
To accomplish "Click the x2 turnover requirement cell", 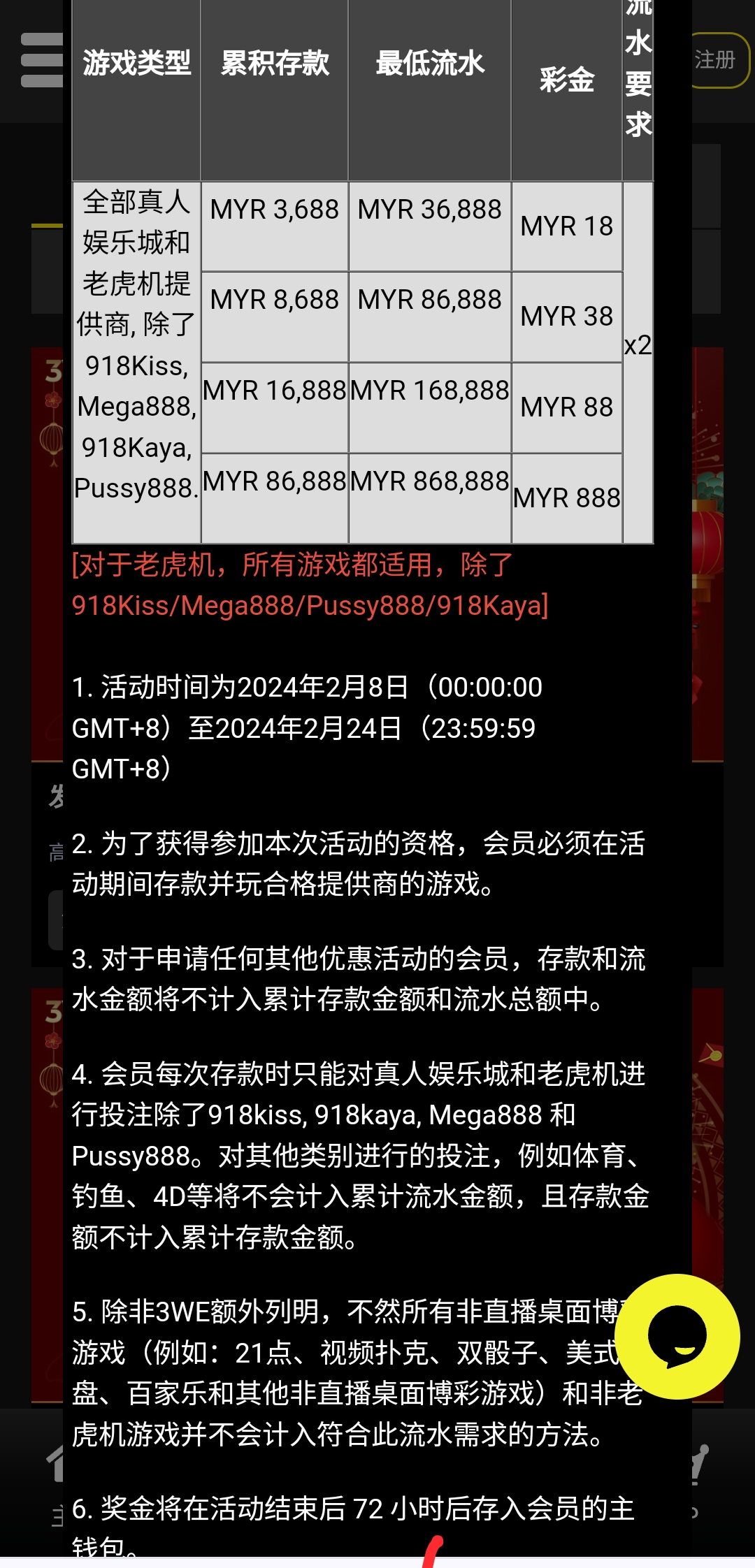I will (637, 346).
